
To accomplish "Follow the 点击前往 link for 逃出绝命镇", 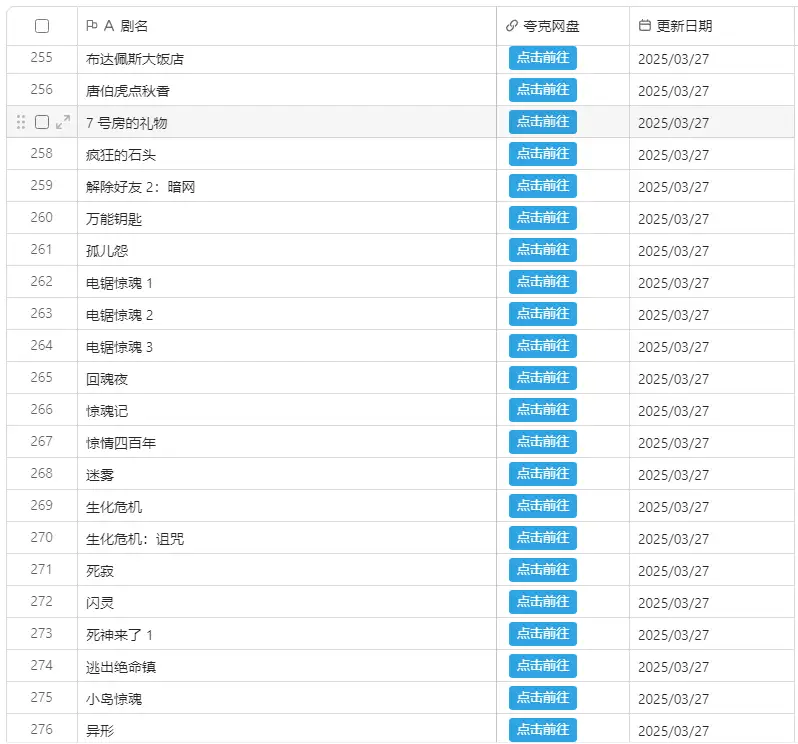I will click(543, 666).
